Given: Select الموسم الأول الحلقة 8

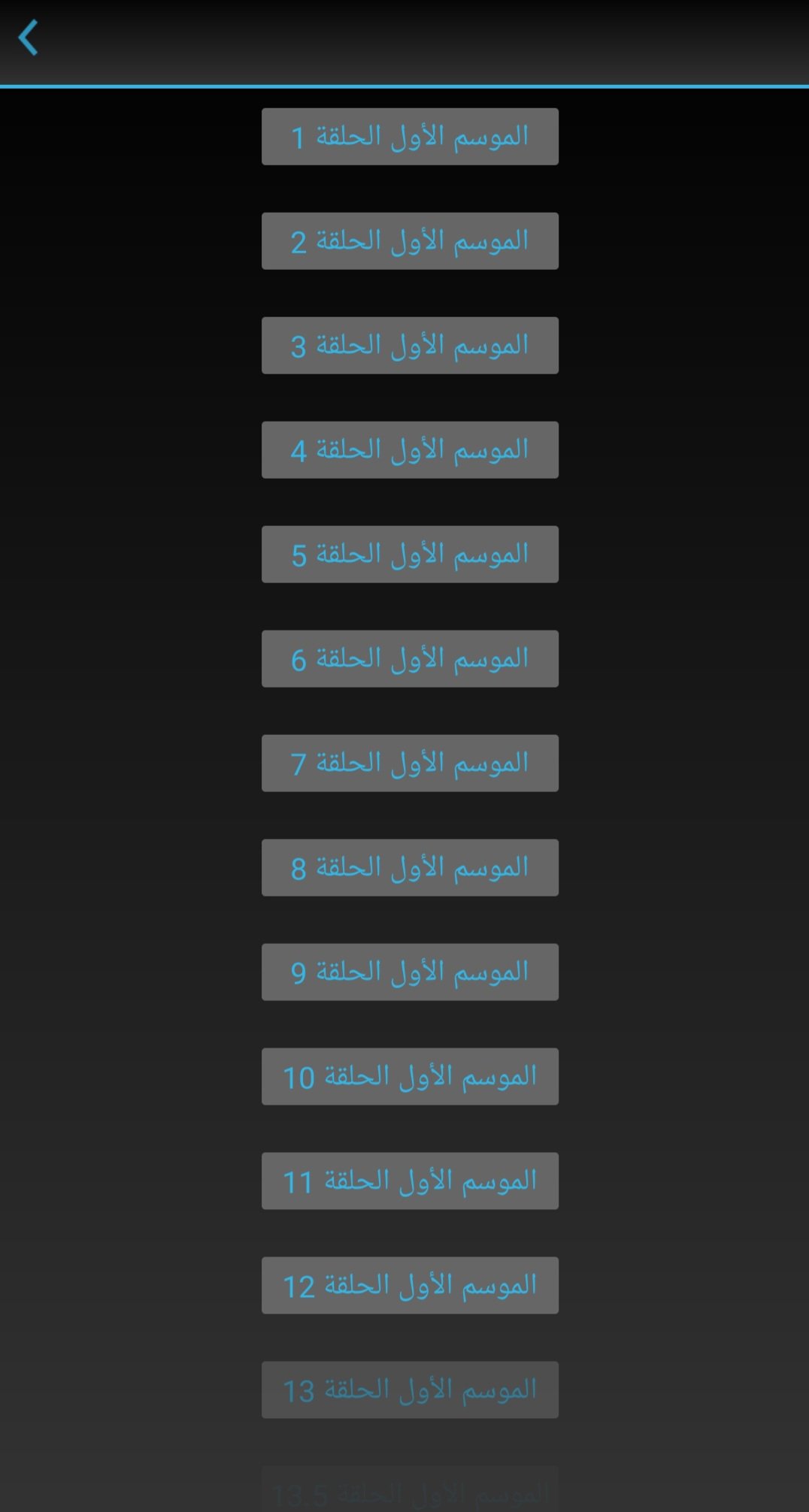Looking at the screenshot, I should [x=410, y=868].
